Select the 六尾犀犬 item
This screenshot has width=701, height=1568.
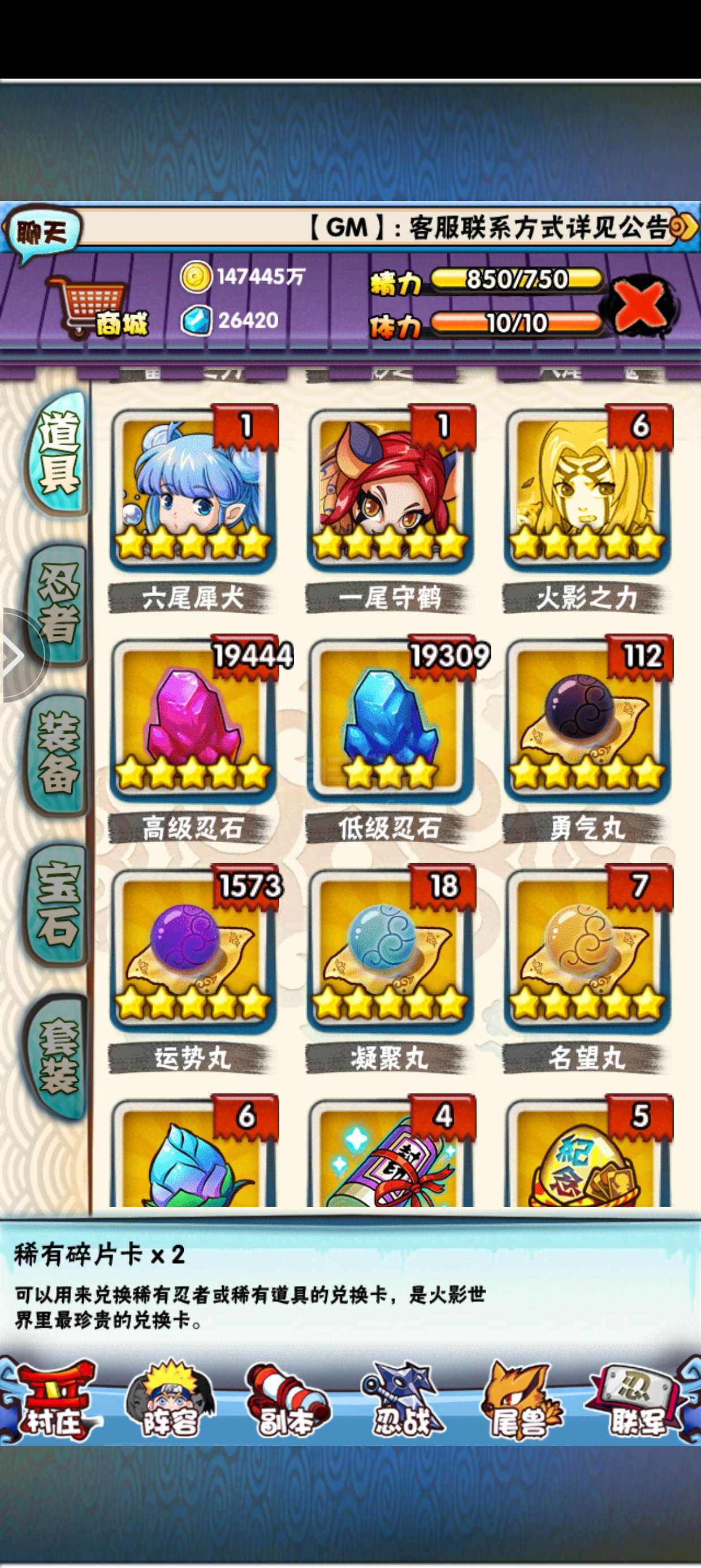pos(193,490)
